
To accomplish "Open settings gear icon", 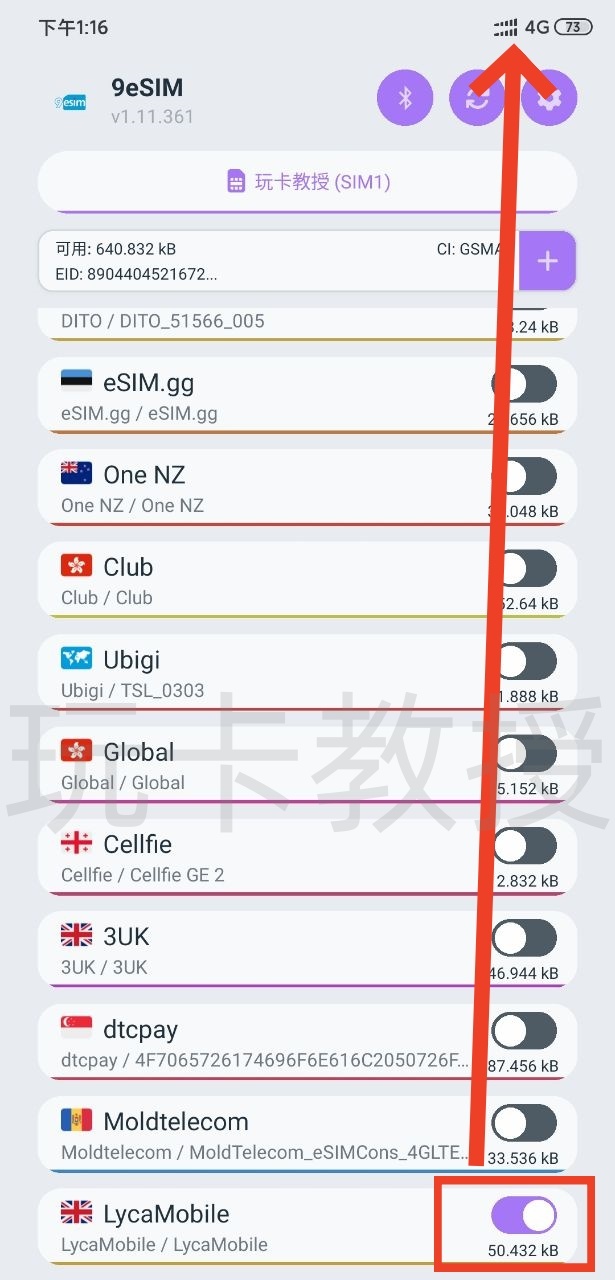I will (x=549, y=98).
